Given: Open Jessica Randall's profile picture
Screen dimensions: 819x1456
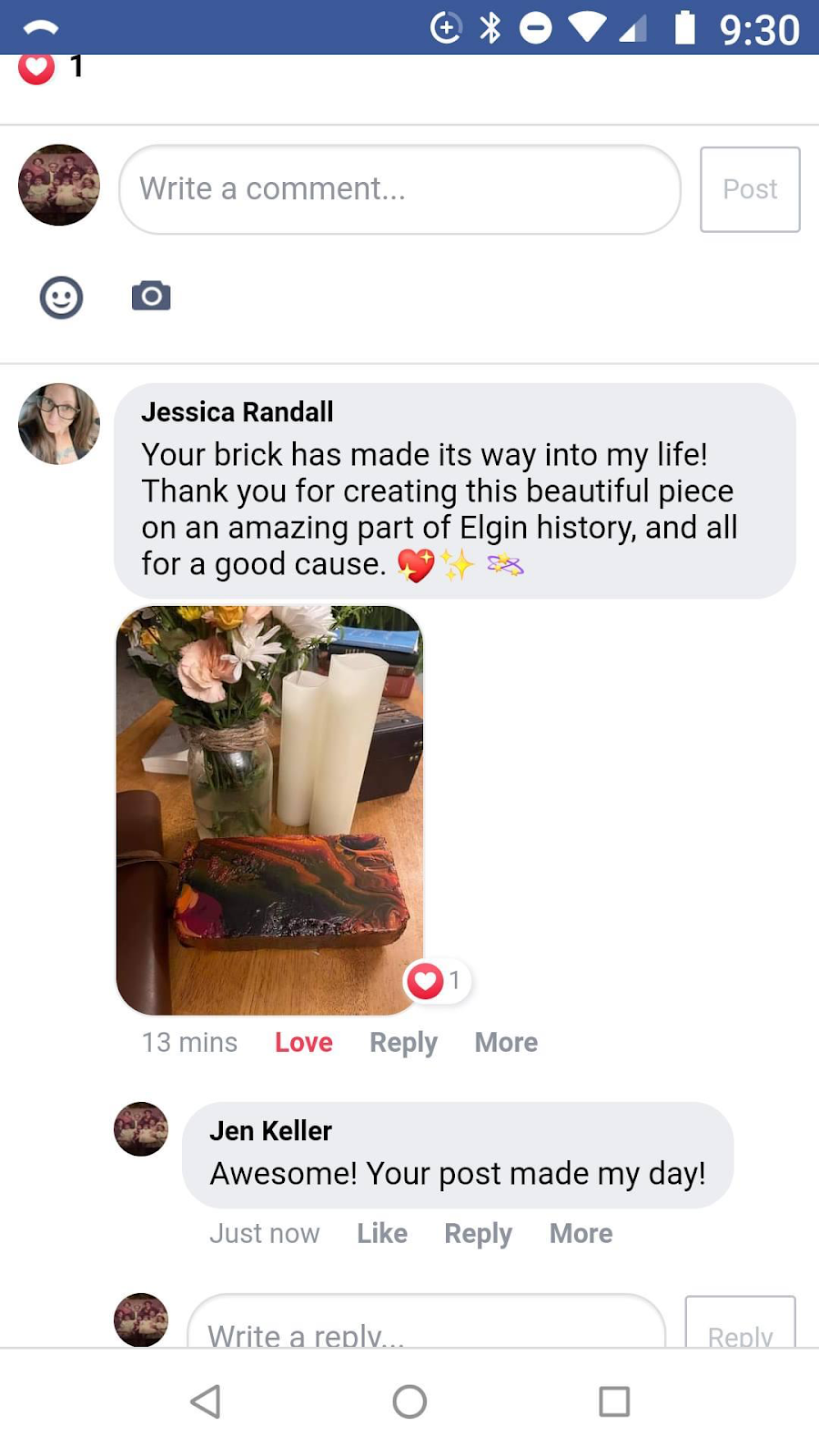Looking at the screenshot, I should (x=59, y=424).
